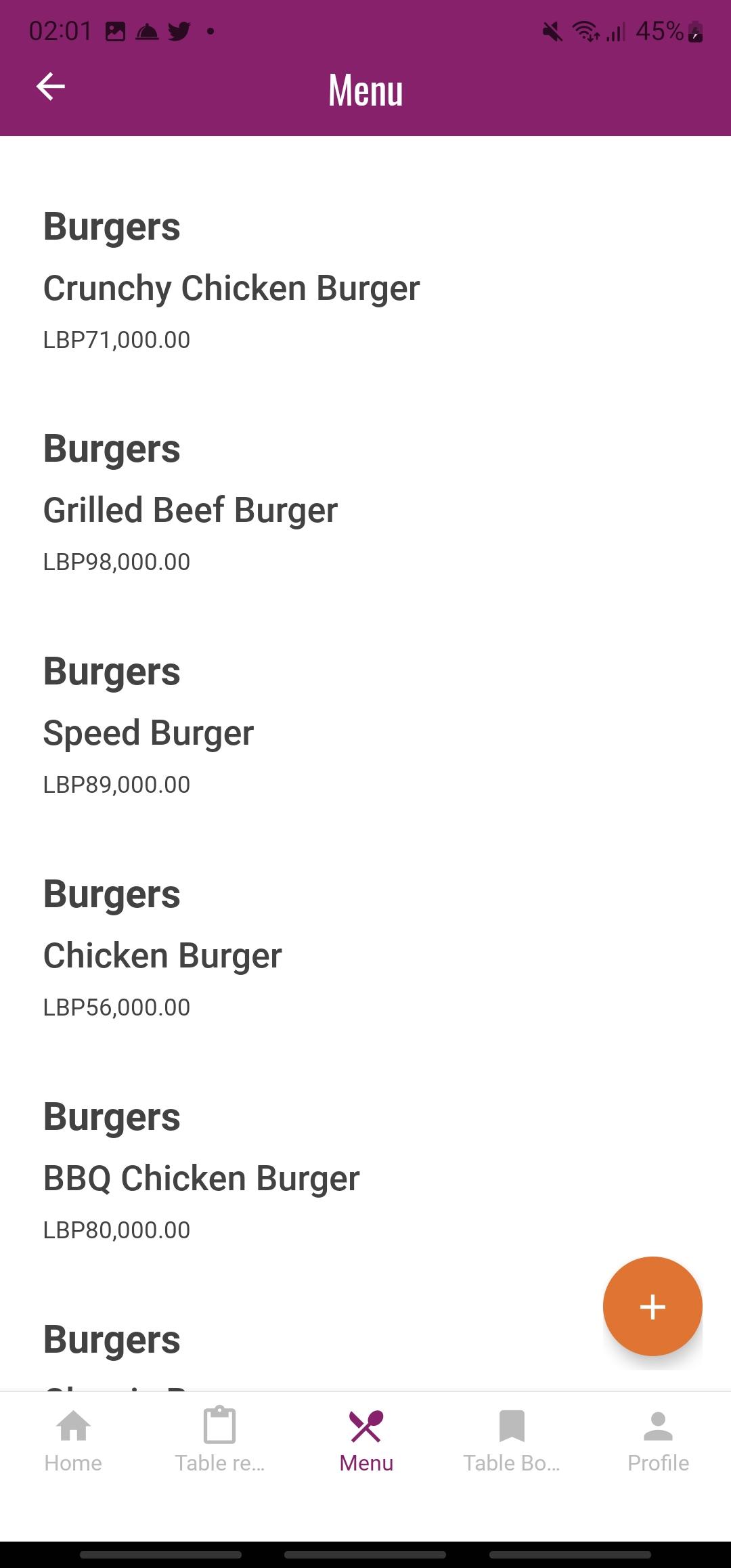Select the Grilled Beef Burger item
Image resolution: width=731 pixels, height=1568 pixels.
pyautogui.click(x=365, y=503)
